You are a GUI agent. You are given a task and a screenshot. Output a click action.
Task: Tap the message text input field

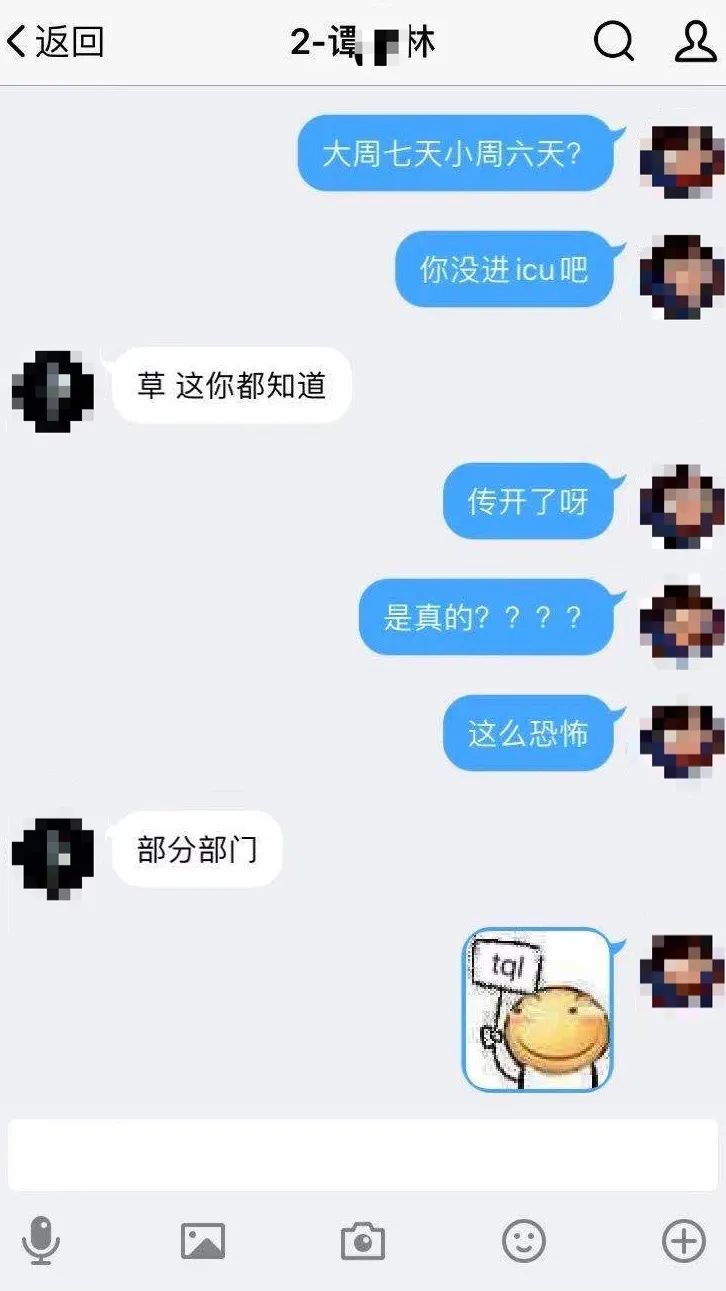coord(362,1155)
